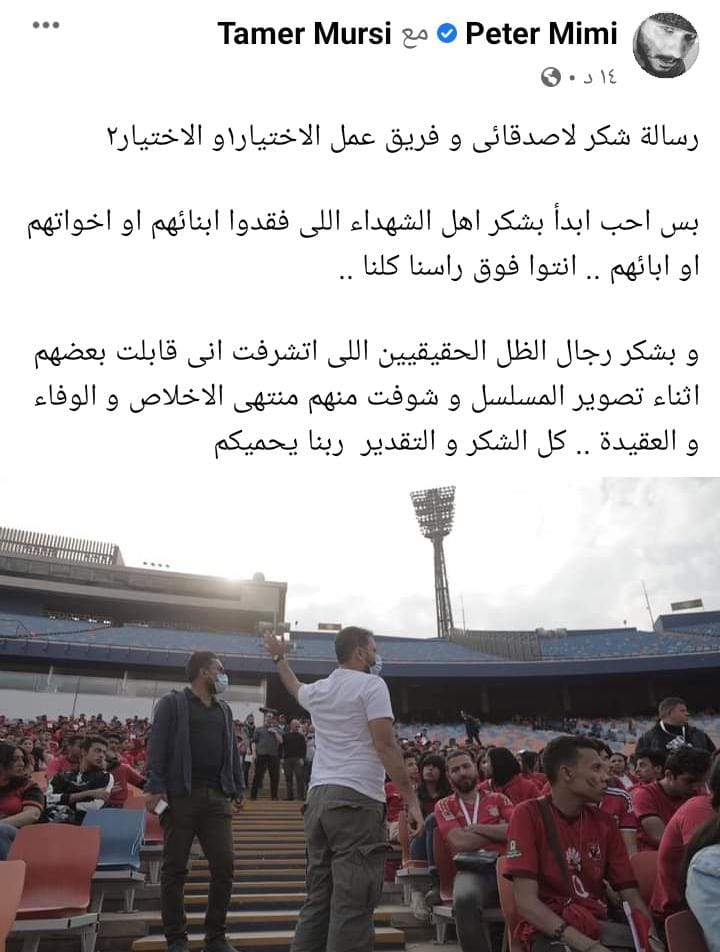The image size is (720, 952).
Task: Open Peter Mimi's profile picture
Action: tap(666, 45)
